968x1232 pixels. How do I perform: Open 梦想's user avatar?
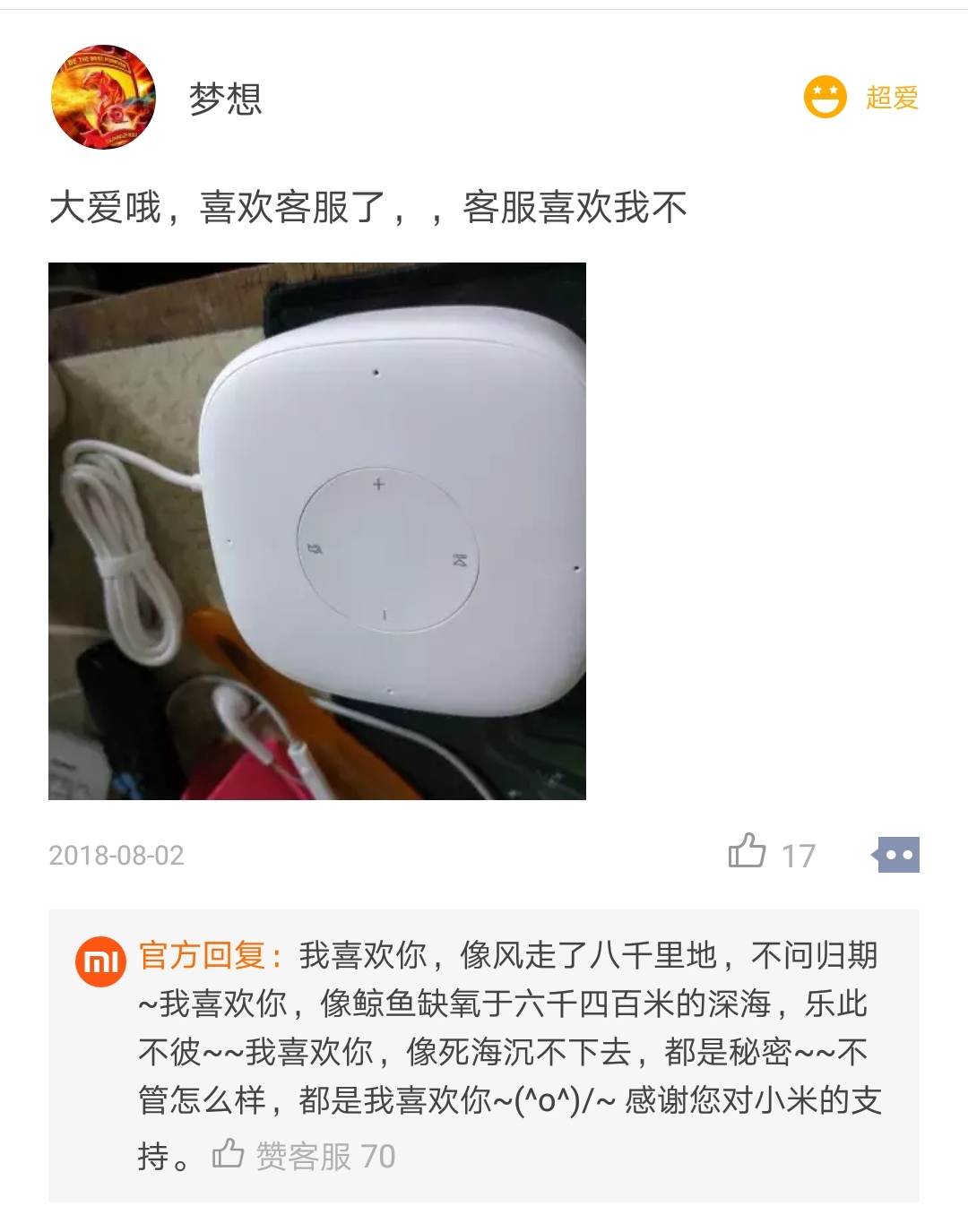click(x=103, y=98)
